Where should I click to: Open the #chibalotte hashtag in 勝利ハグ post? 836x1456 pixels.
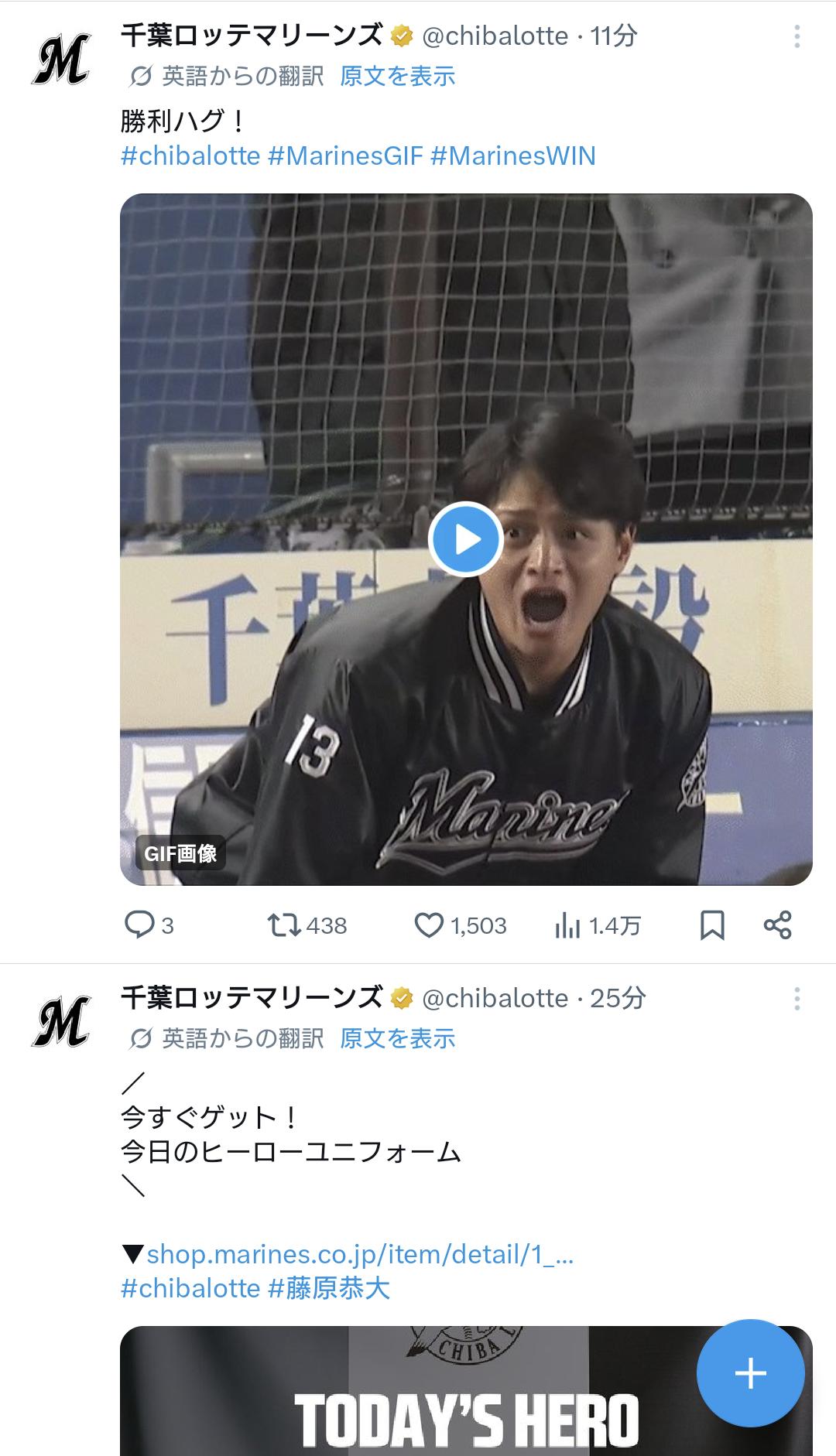click(190, 156)
